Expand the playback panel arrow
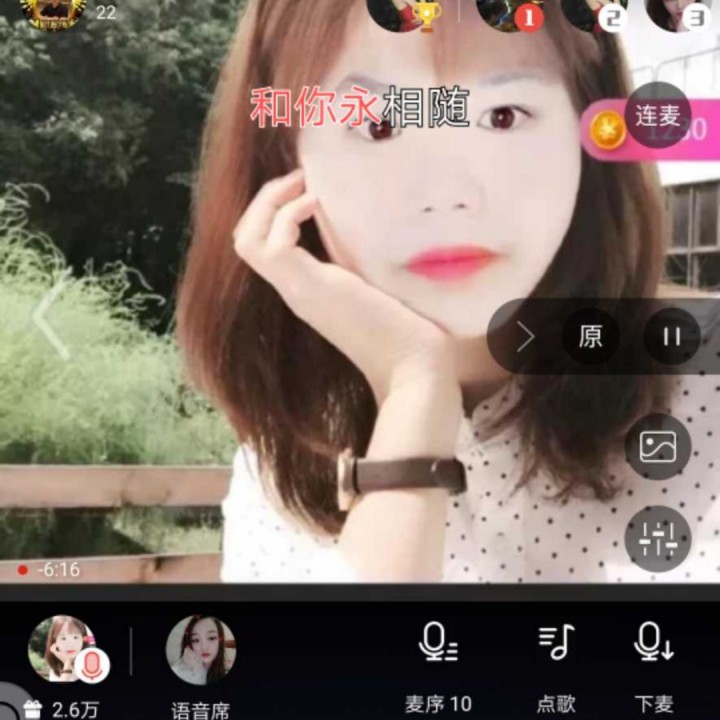This screenshot has width=720, height=720. click(x=525, y=337)
